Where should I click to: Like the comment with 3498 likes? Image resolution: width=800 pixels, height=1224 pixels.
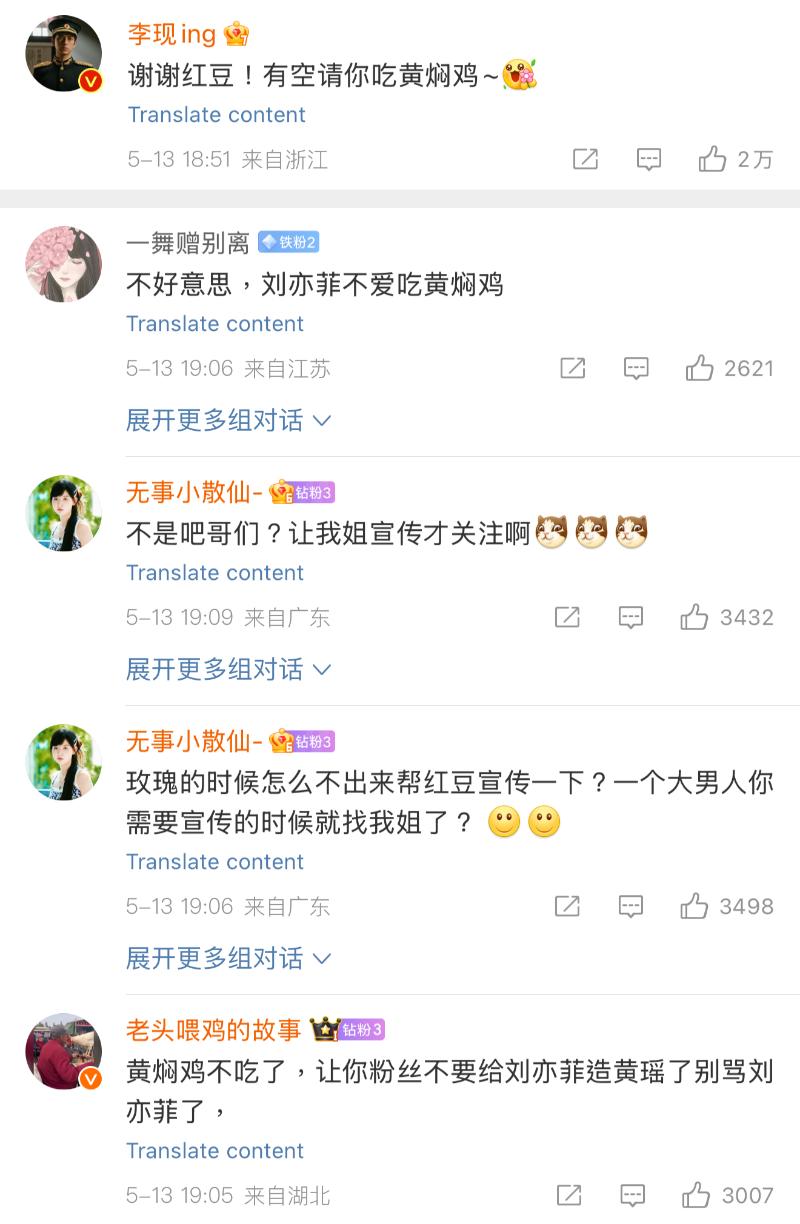694,906
